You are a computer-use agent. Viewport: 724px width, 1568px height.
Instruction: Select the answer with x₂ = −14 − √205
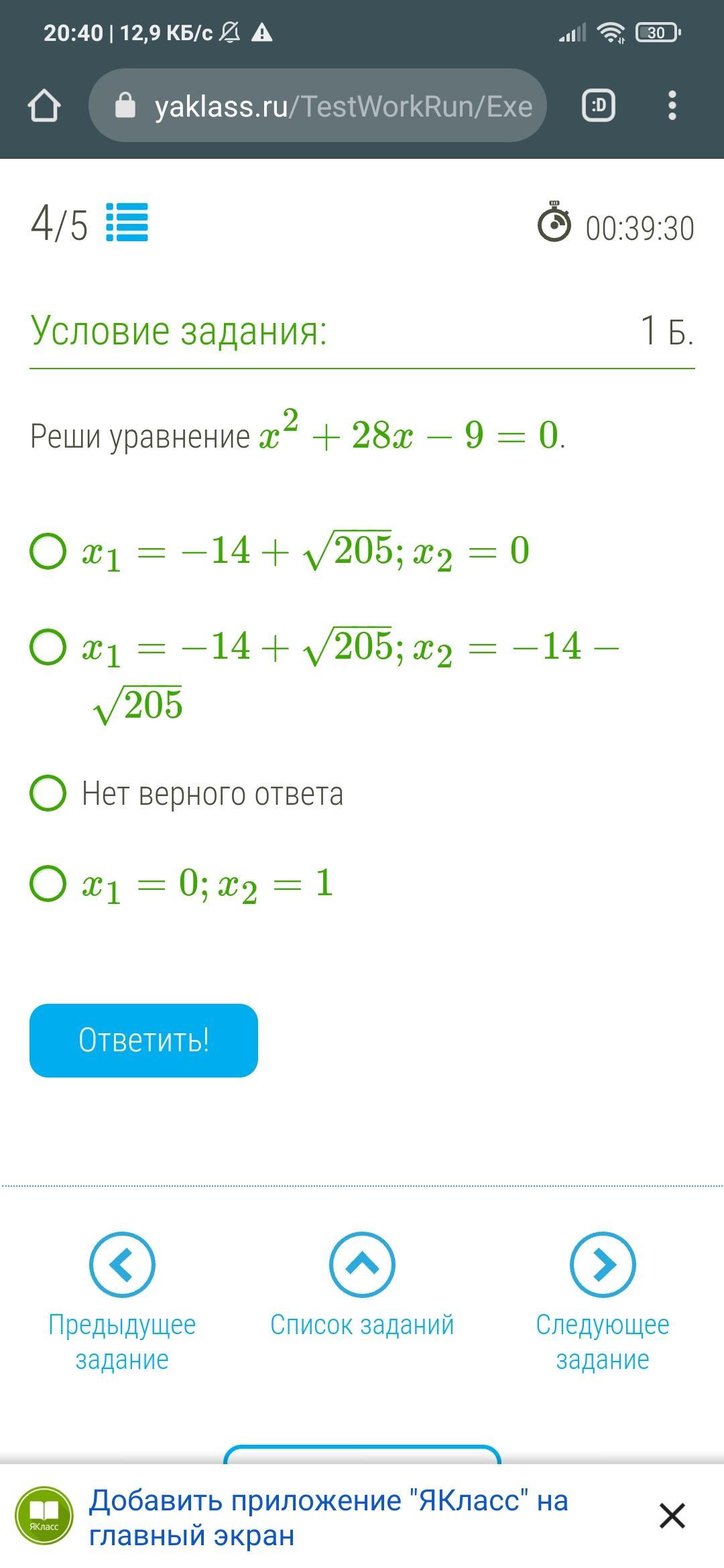48,647
